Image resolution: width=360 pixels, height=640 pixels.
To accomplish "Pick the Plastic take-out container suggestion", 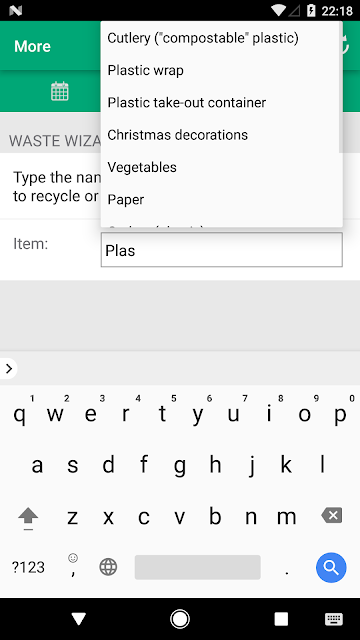I will tap(221, 102).
